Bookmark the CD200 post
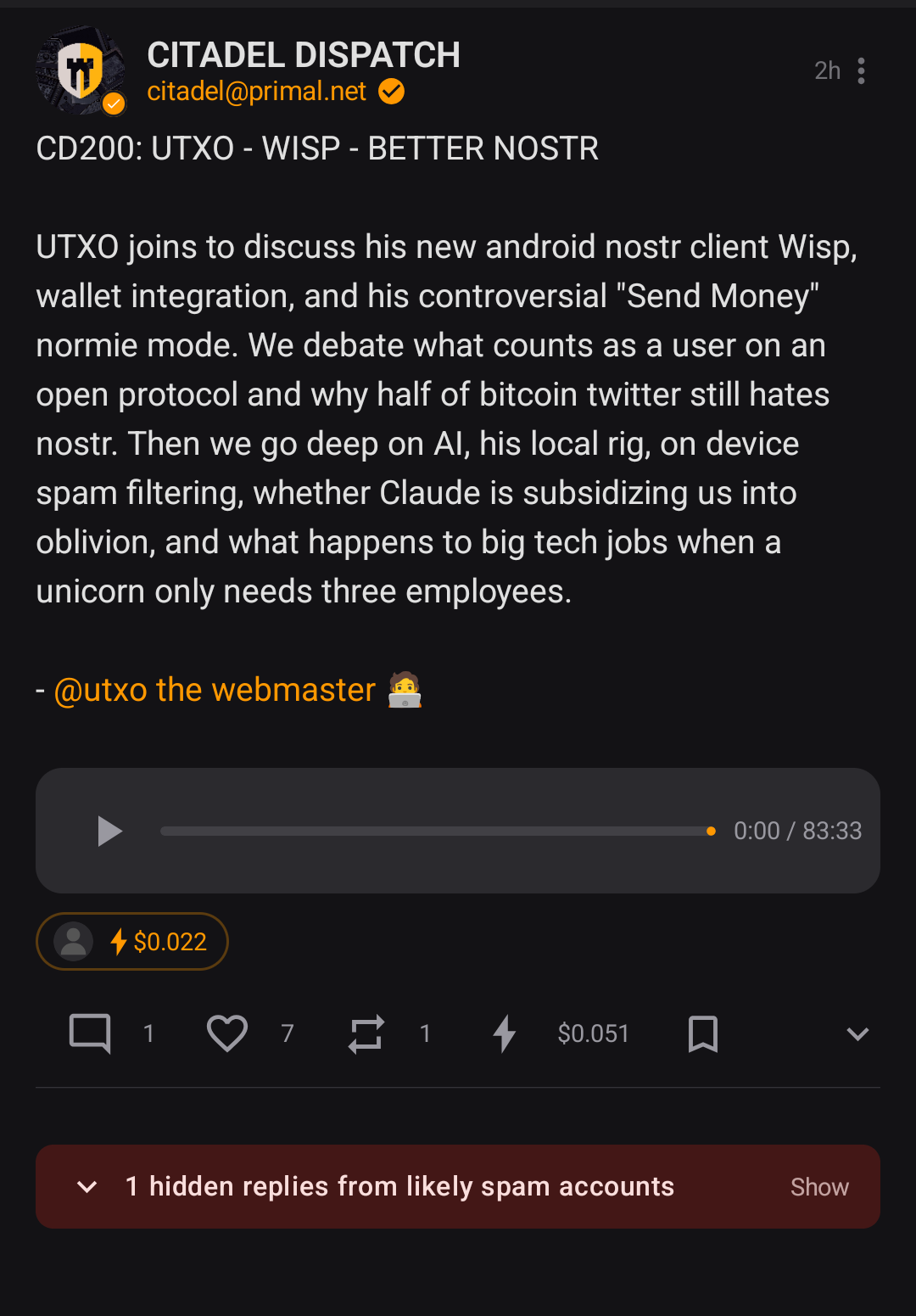The height and width of the screenshot is (1316, 916). point(703,1033)
